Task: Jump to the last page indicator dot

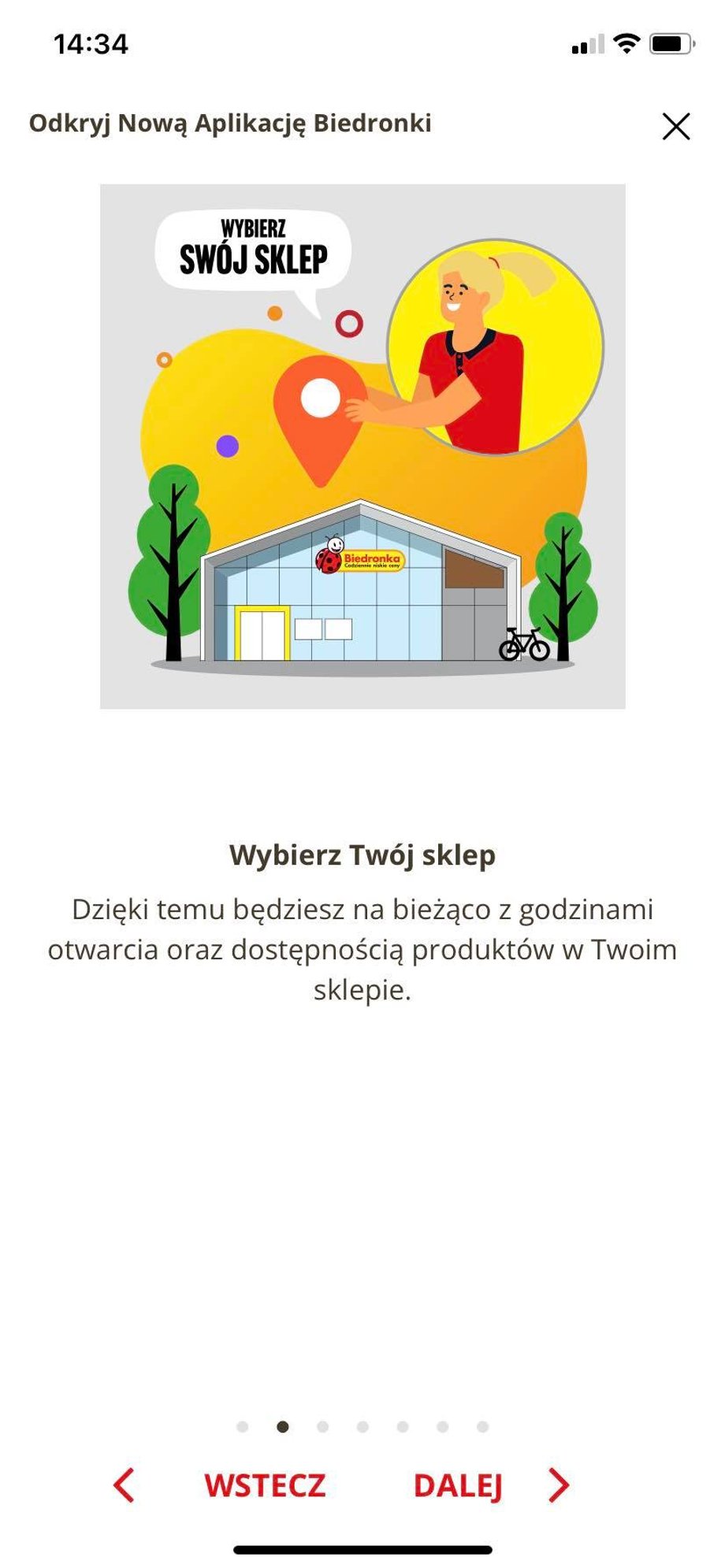Action: pos(483,1426)
